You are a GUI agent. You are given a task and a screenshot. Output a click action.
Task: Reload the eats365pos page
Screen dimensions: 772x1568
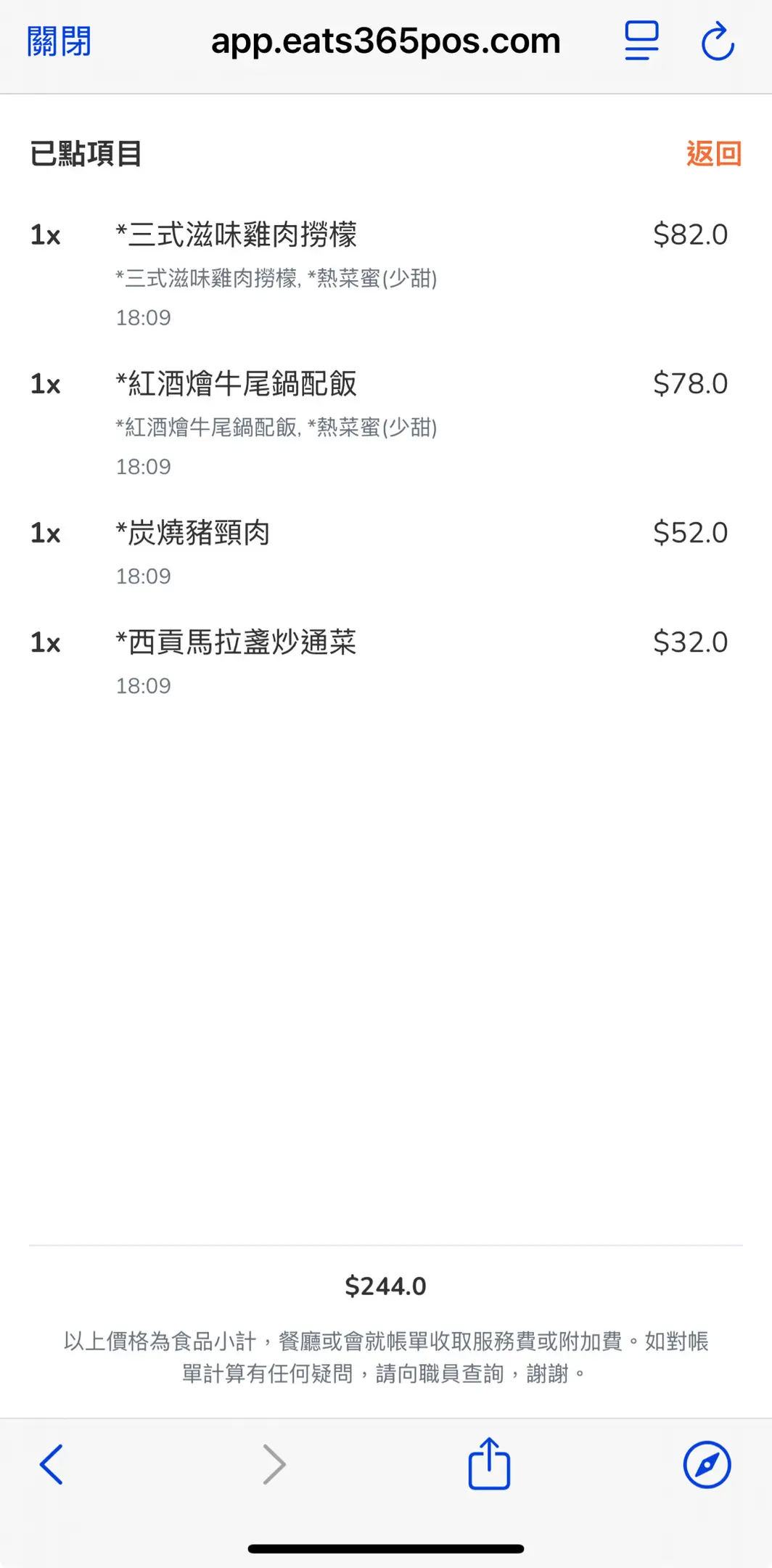[718, 41]
